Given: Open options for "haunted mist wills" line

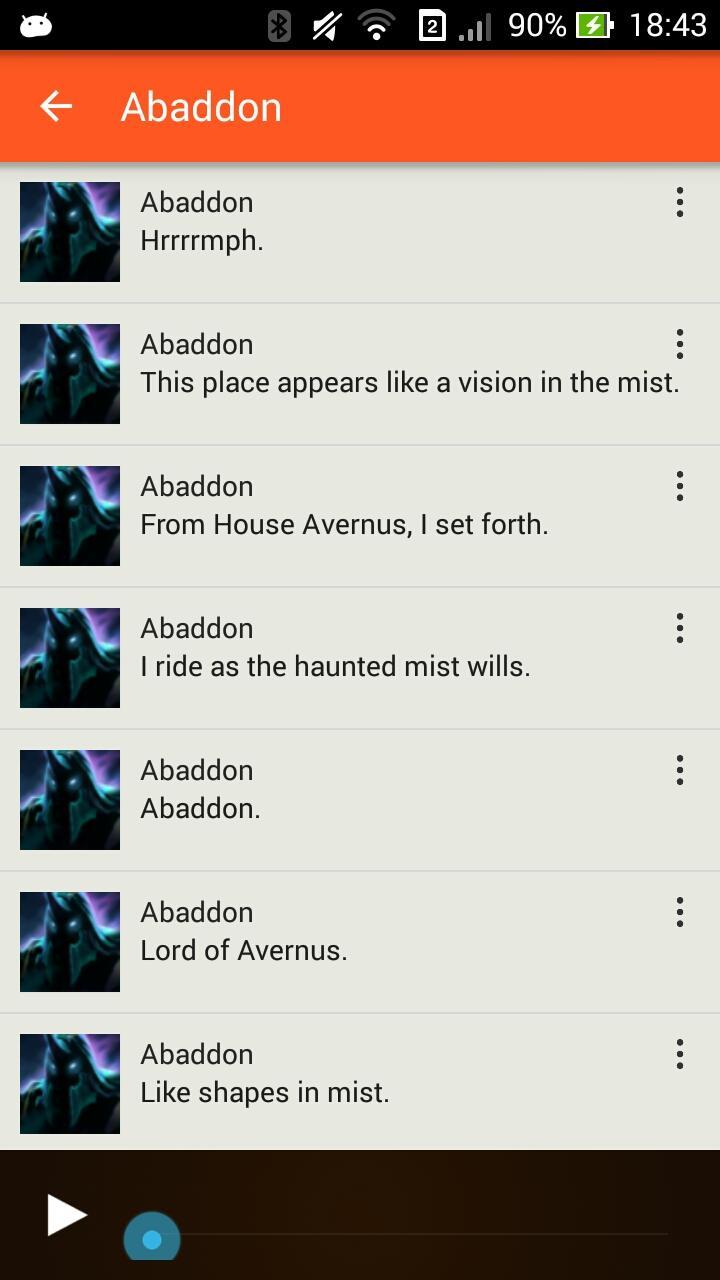Looking at the screenshot, I should pos(679,628).
